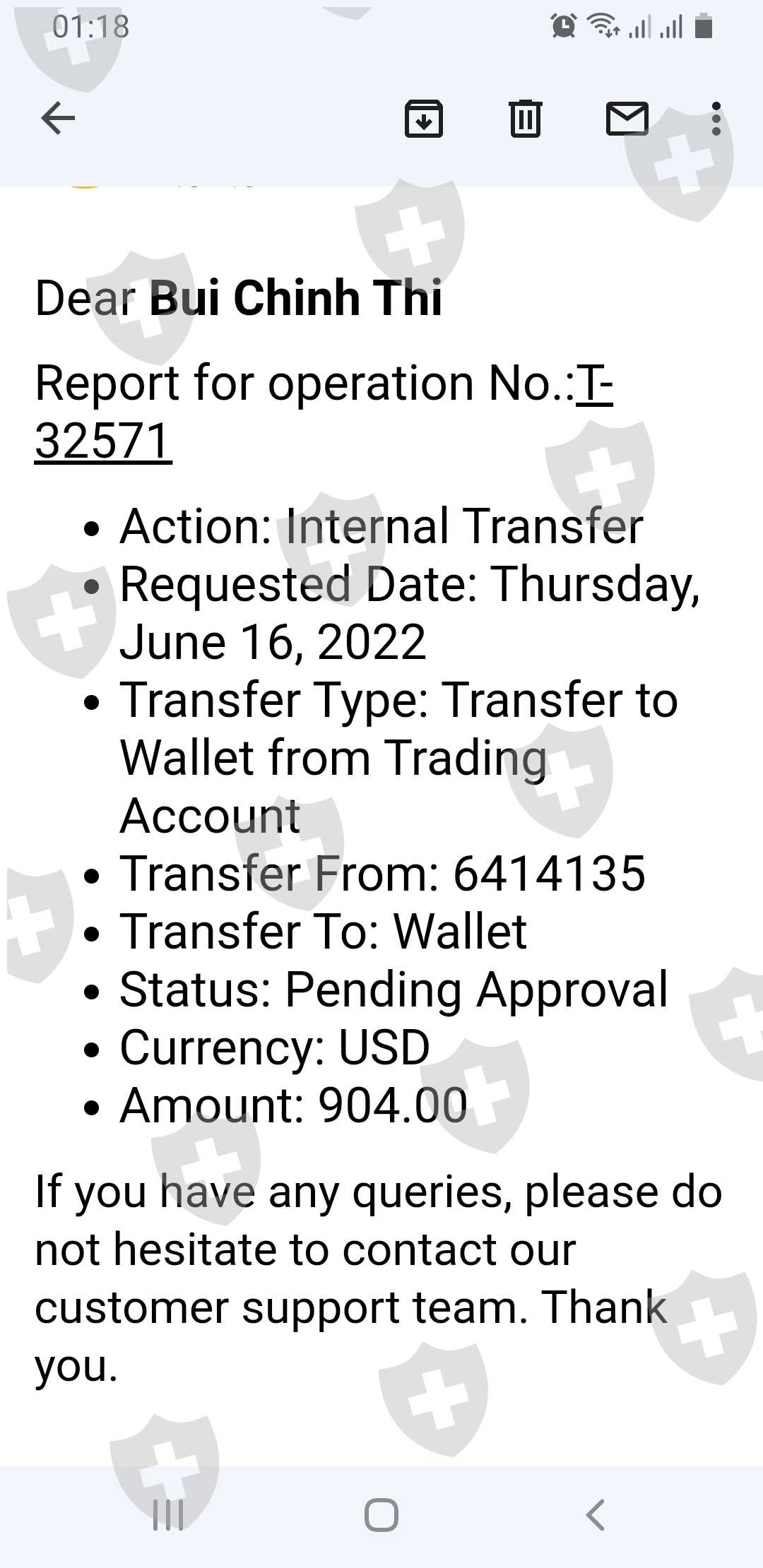Mark this email as unread
Screen dimensions: 763x1568
[x=627, y=118]
